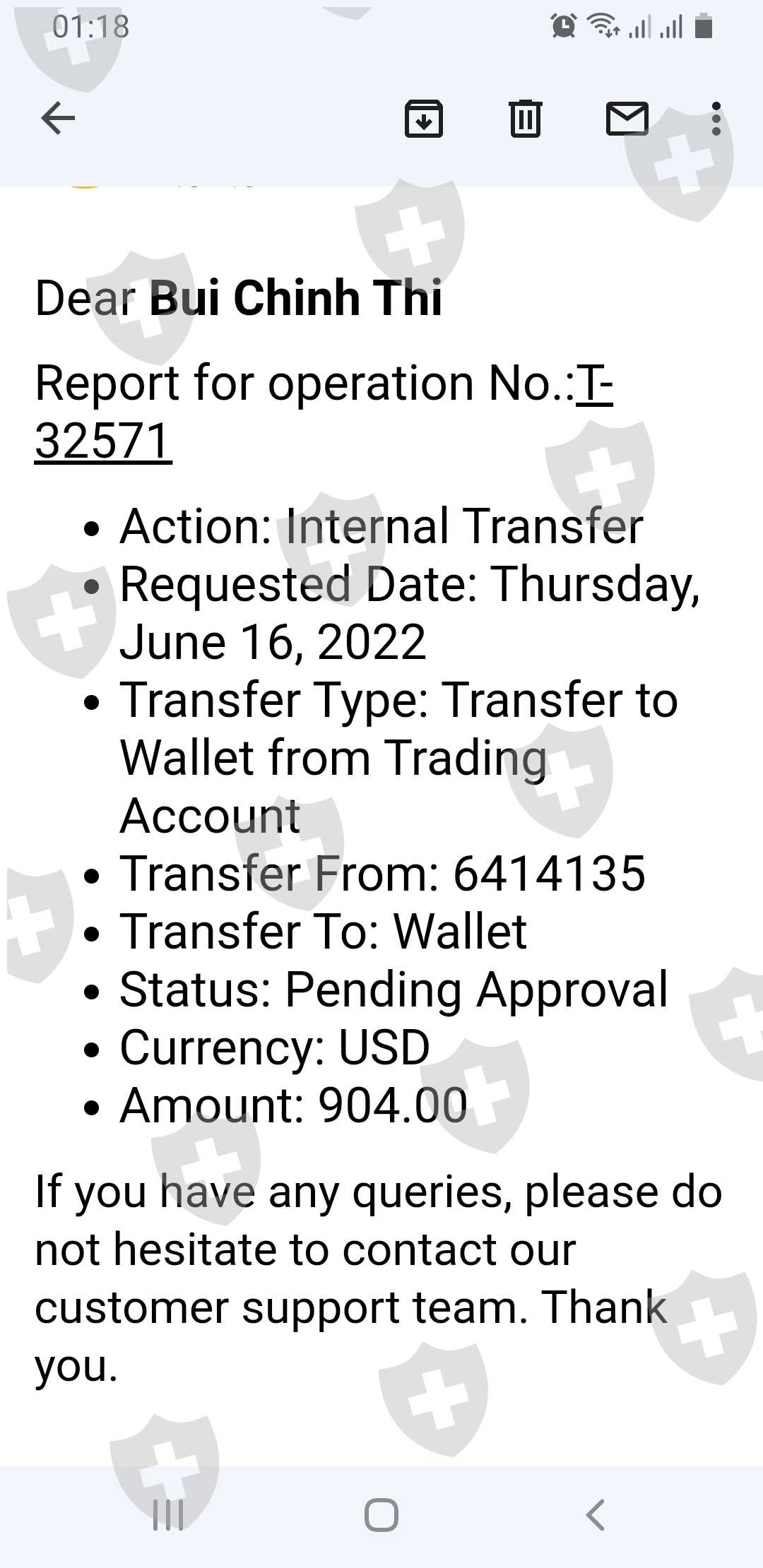Mark this email as unread
Screen dimensions: 763x1568
[x=627, y=118]
